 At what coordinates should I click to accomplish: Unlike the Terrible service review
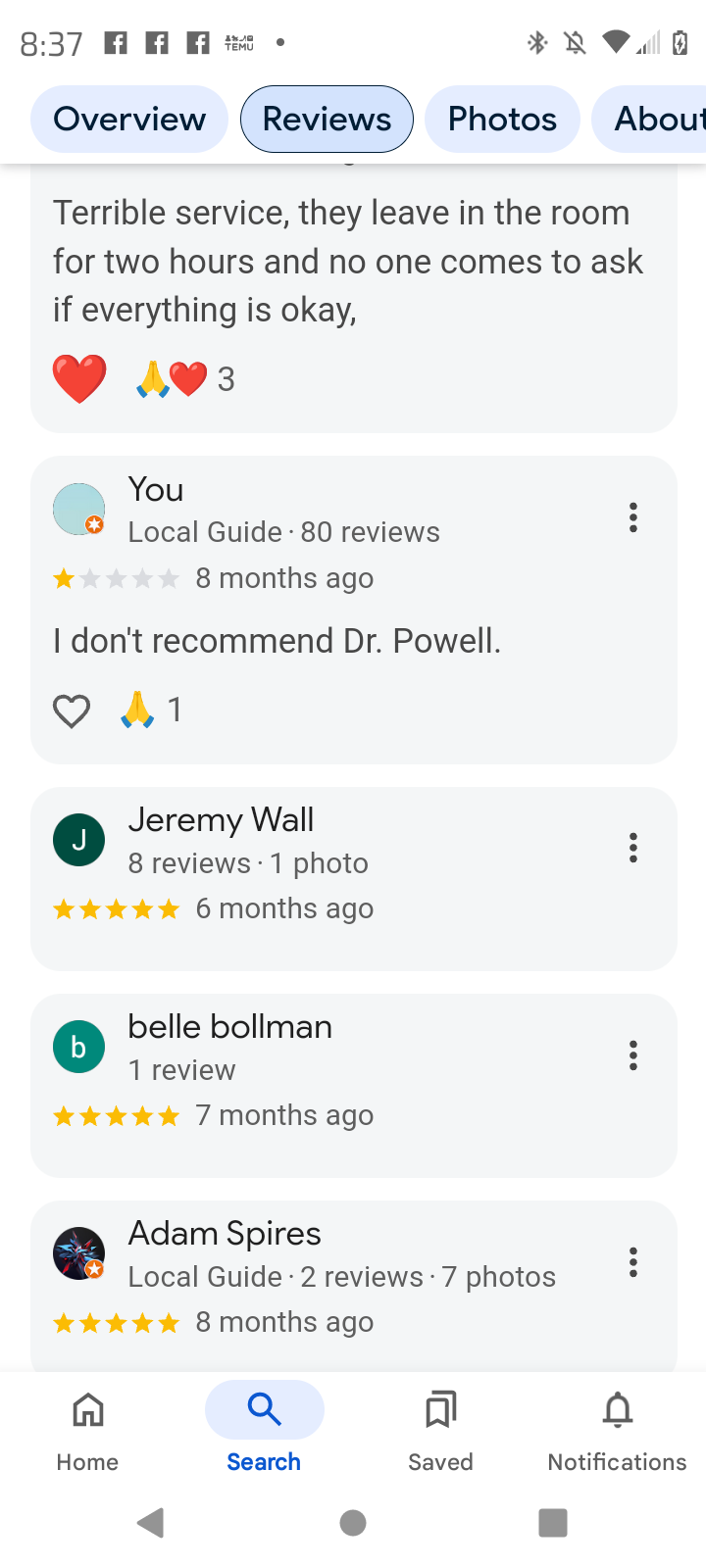[79, 379]
